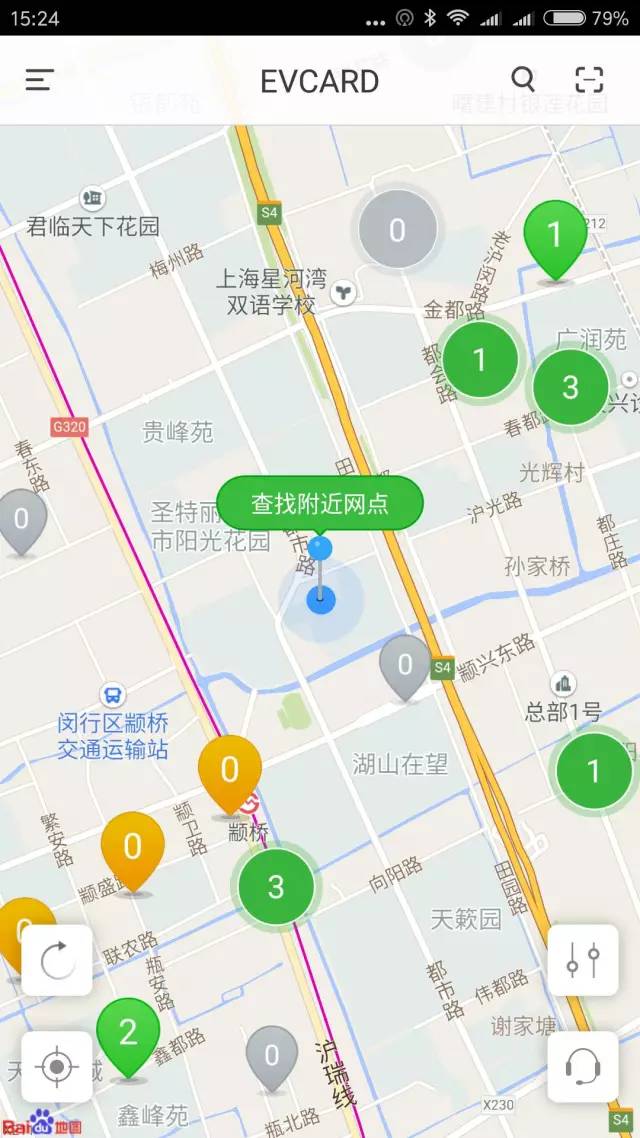The image size is (640, 1138).
Task: Select the gray cluster marked 0 above 金都路
Action: coord(398,230)
